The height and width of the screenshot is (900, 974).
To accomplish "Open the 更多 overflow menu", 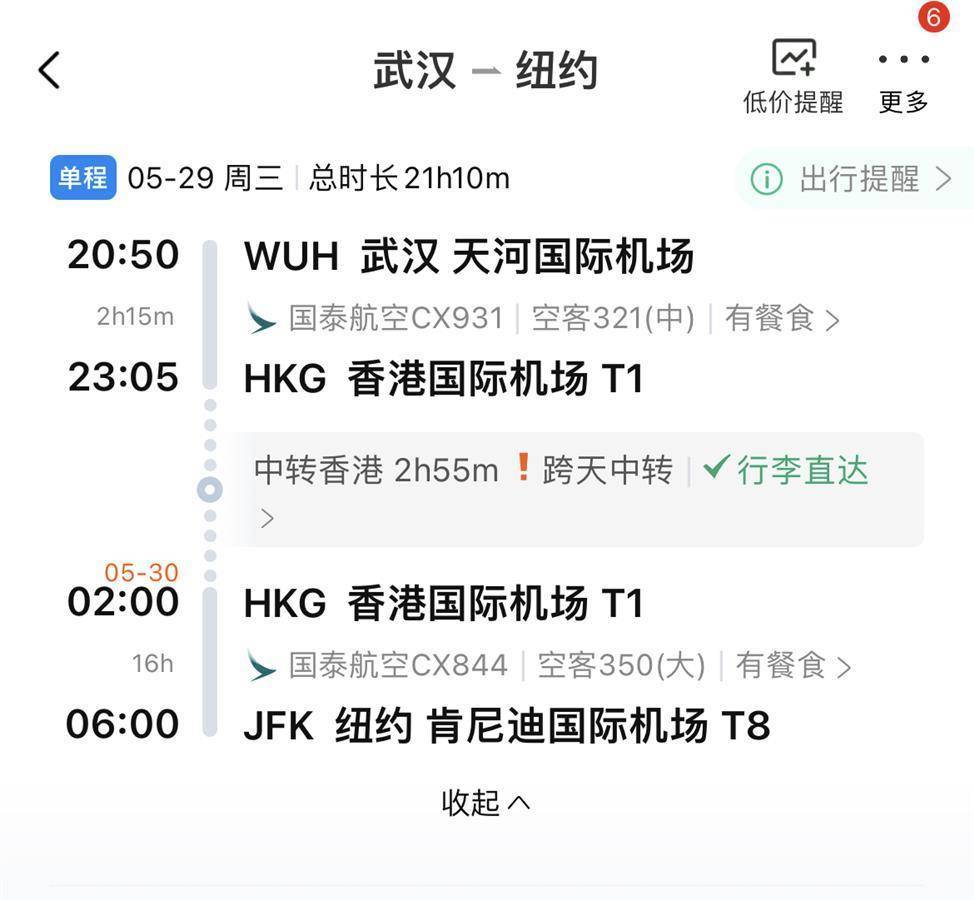I will click(903, 76).
